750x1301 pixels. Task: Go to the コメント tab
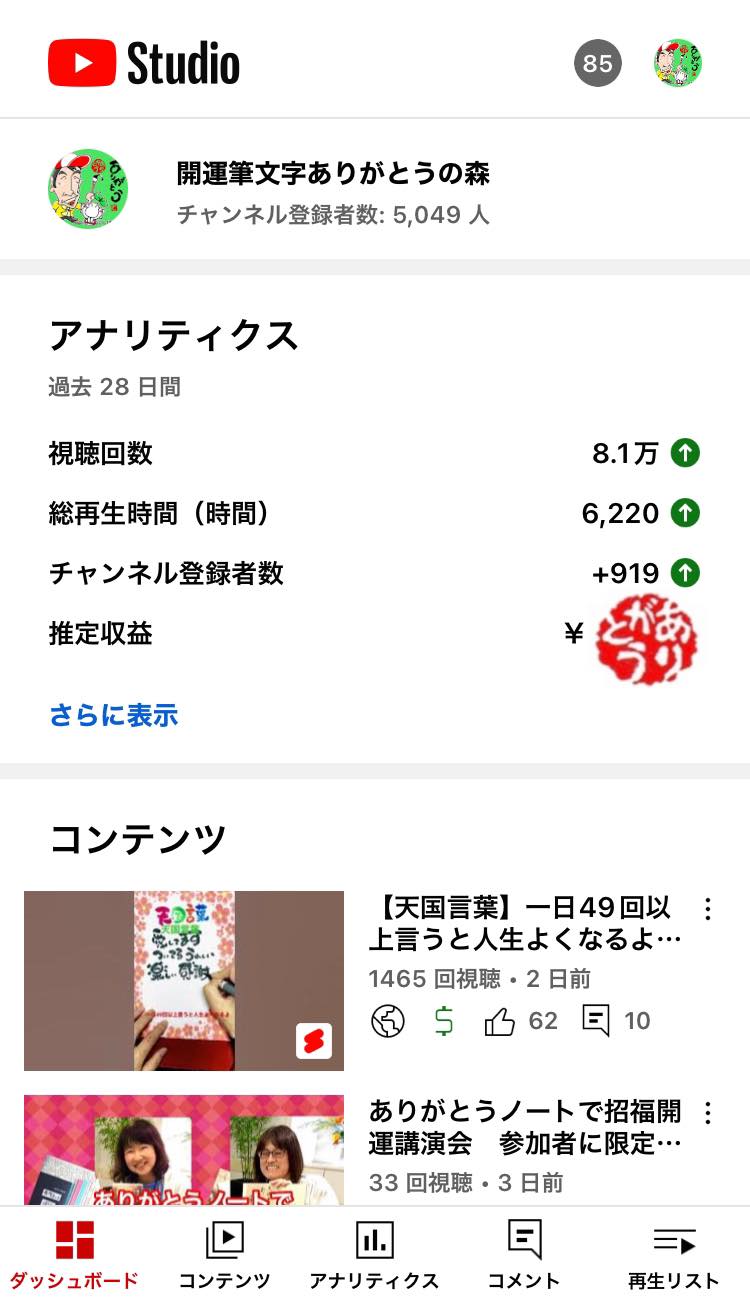tap(524, 1254)
